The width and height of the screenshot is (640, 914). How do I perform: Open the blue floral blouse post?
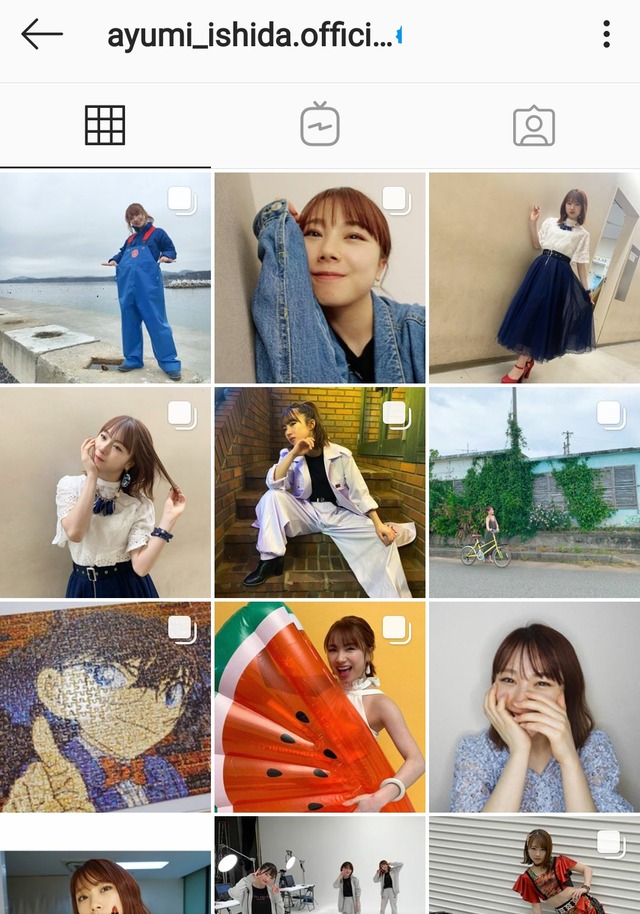(535, 707)
